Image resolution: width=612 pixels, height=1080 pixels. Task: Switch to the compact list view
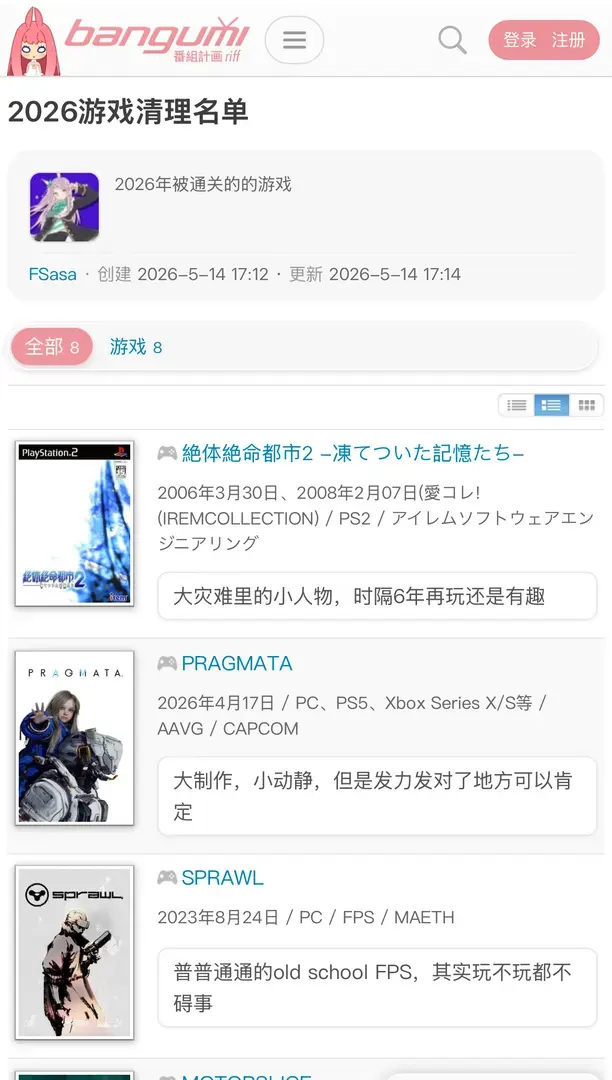[516, 405]
